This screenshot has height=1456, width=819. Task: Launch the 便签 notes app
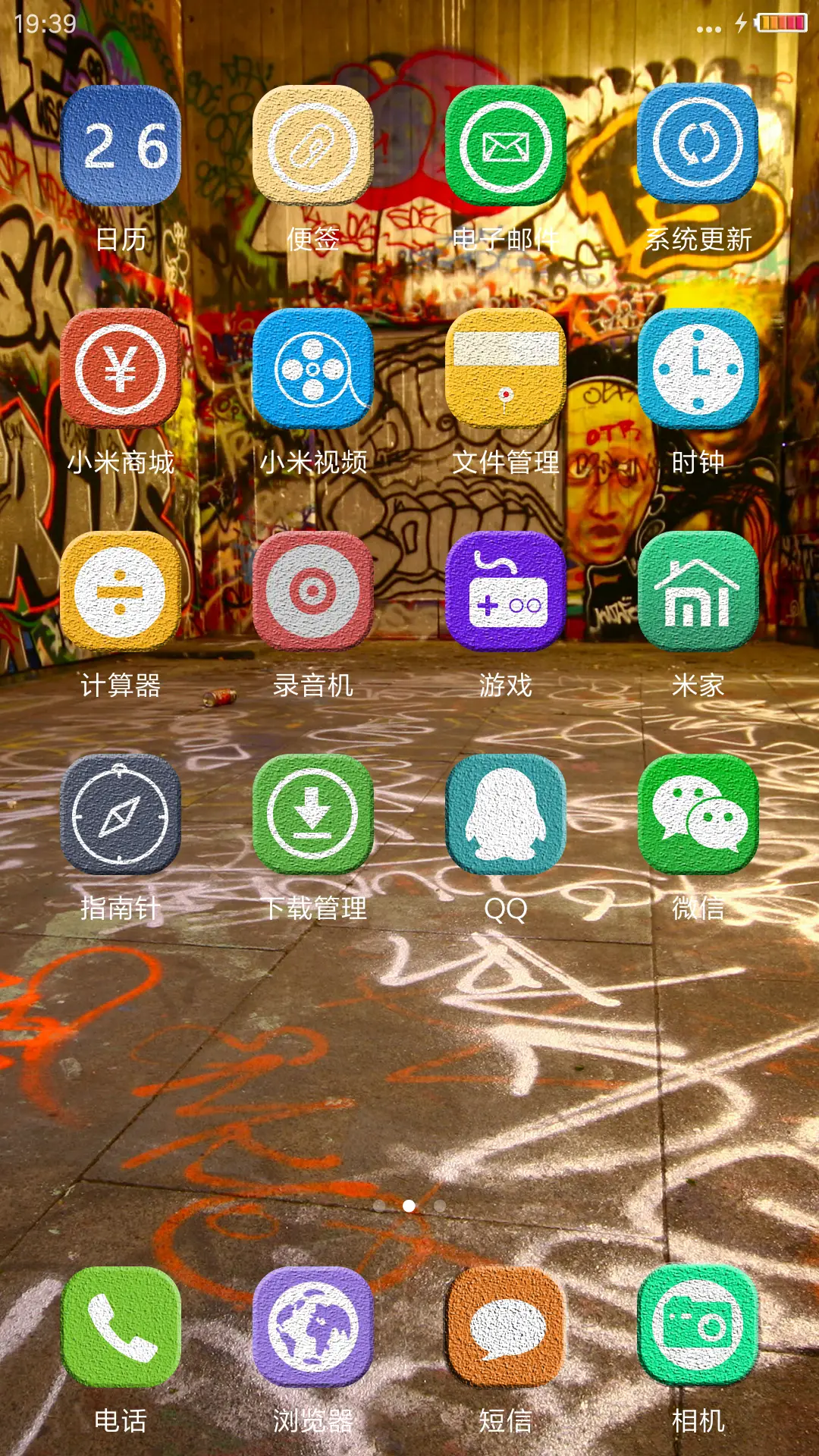coord(315,148)
